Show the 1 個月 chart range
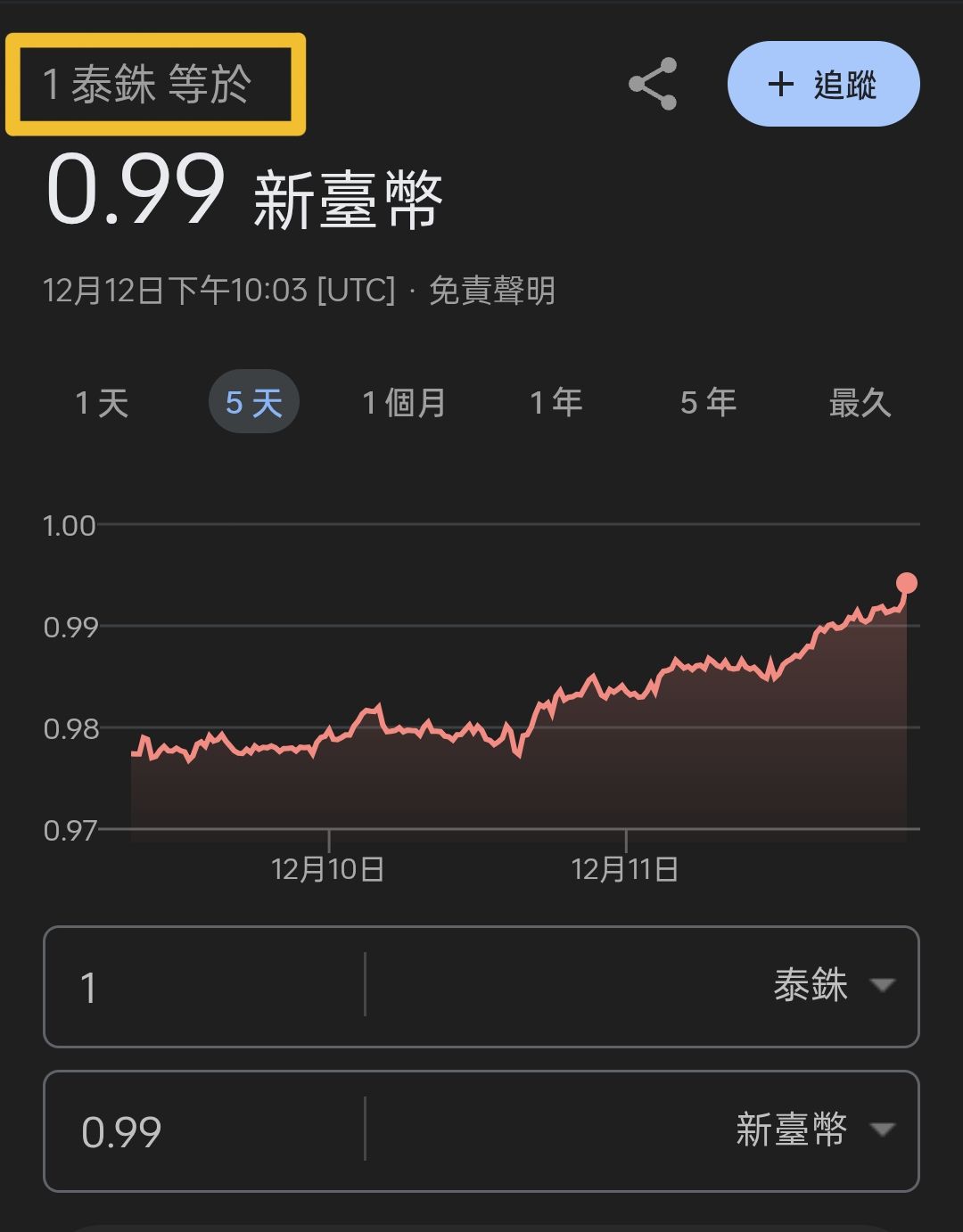Screen dimensions: 963x1232 pos(404,403)
